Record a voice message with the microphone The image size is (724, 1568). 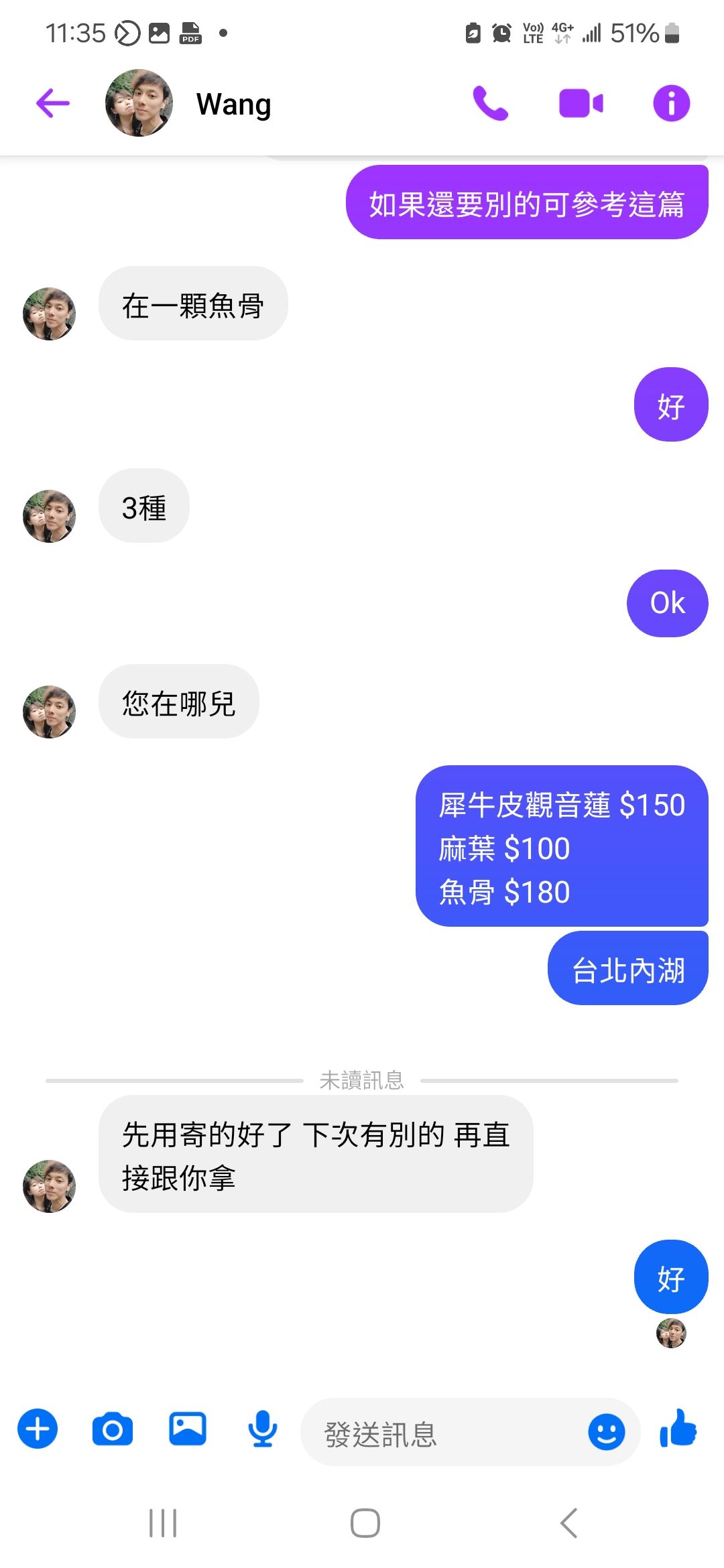pyautogui.click(x=263, y=1429)
